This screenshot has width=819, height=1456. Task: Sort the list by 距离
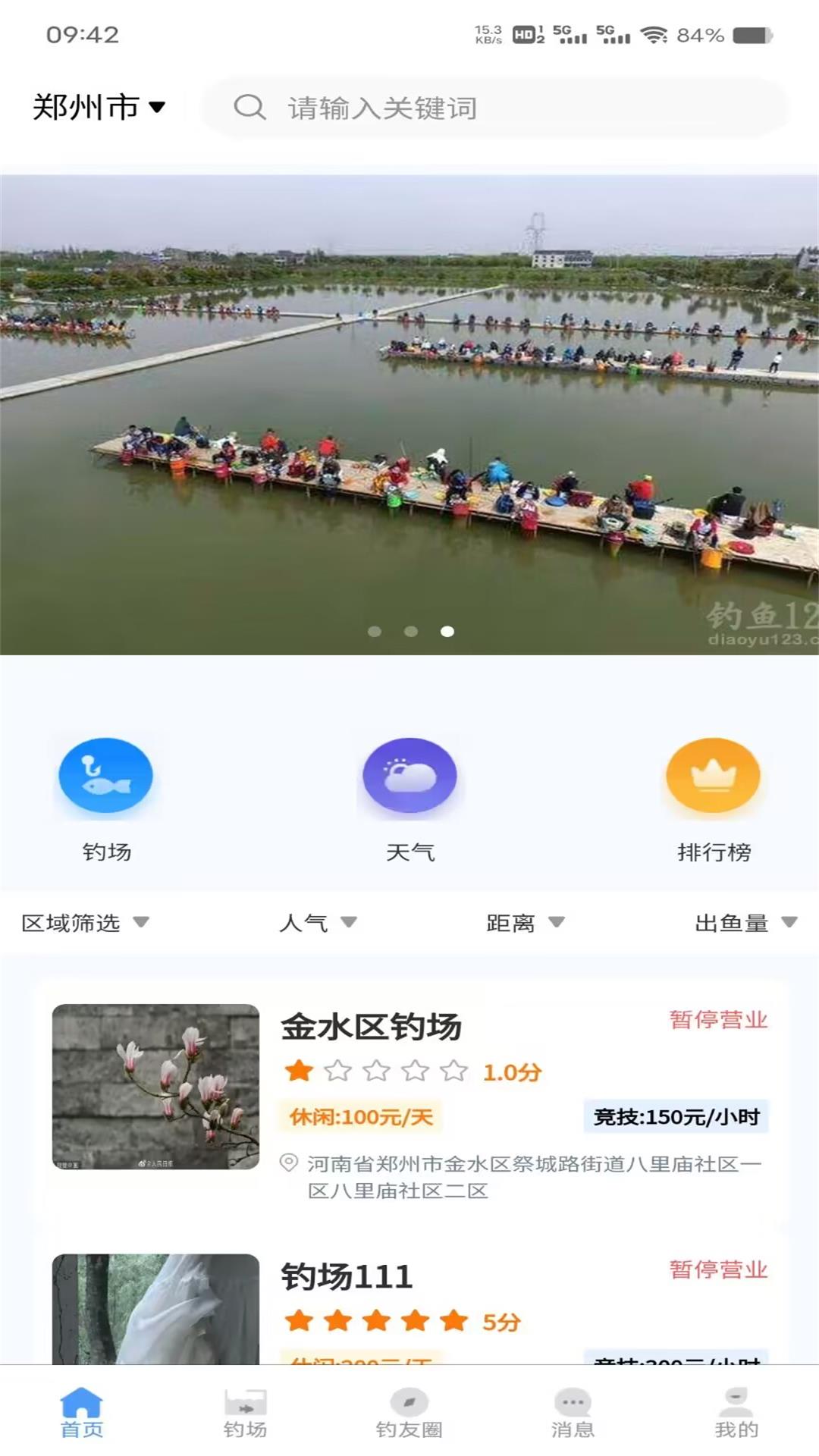(525, 923)
